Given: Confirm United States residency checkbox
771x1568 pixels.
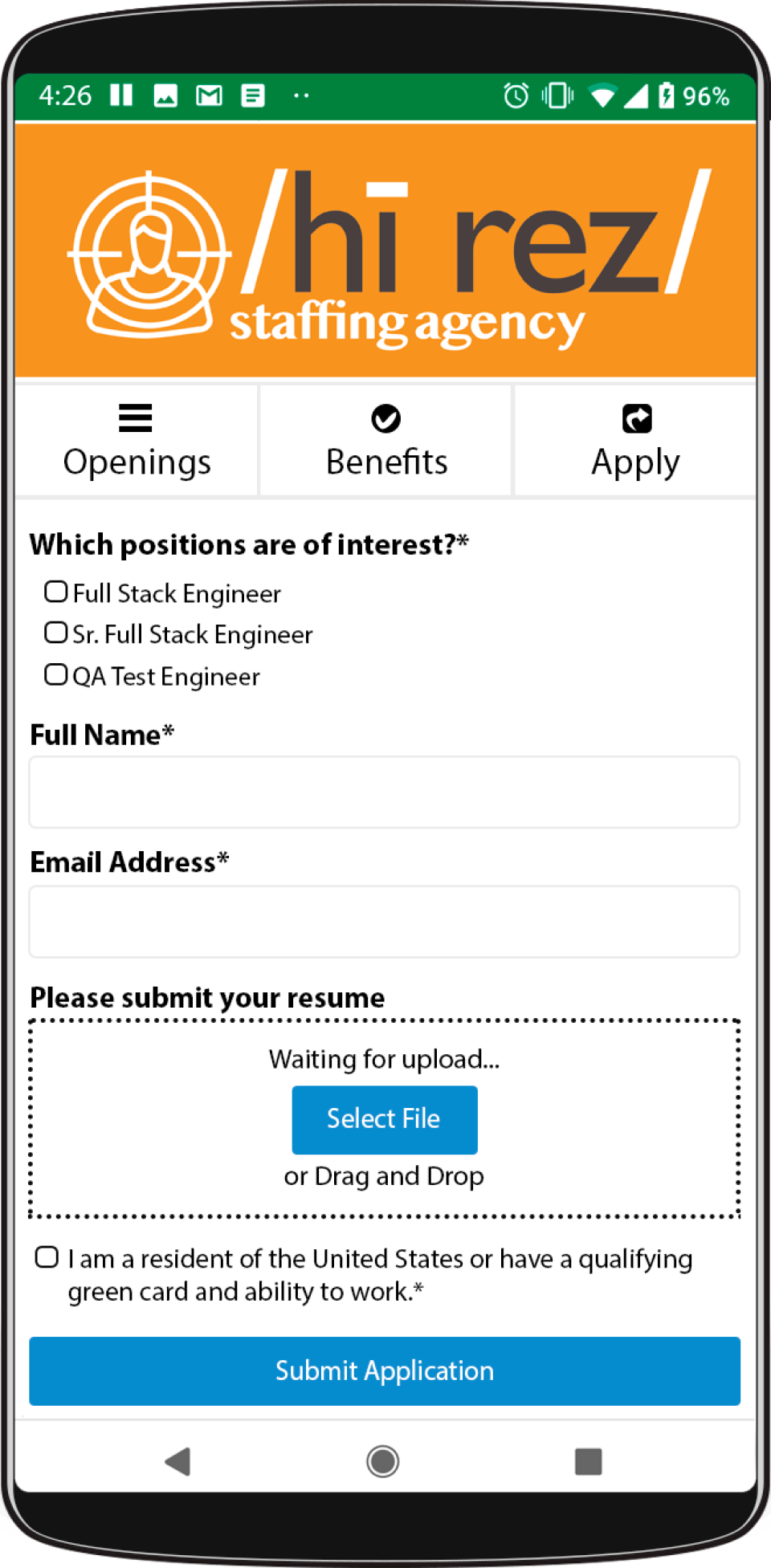Looking at the screenshot, I should [47, 1257].
